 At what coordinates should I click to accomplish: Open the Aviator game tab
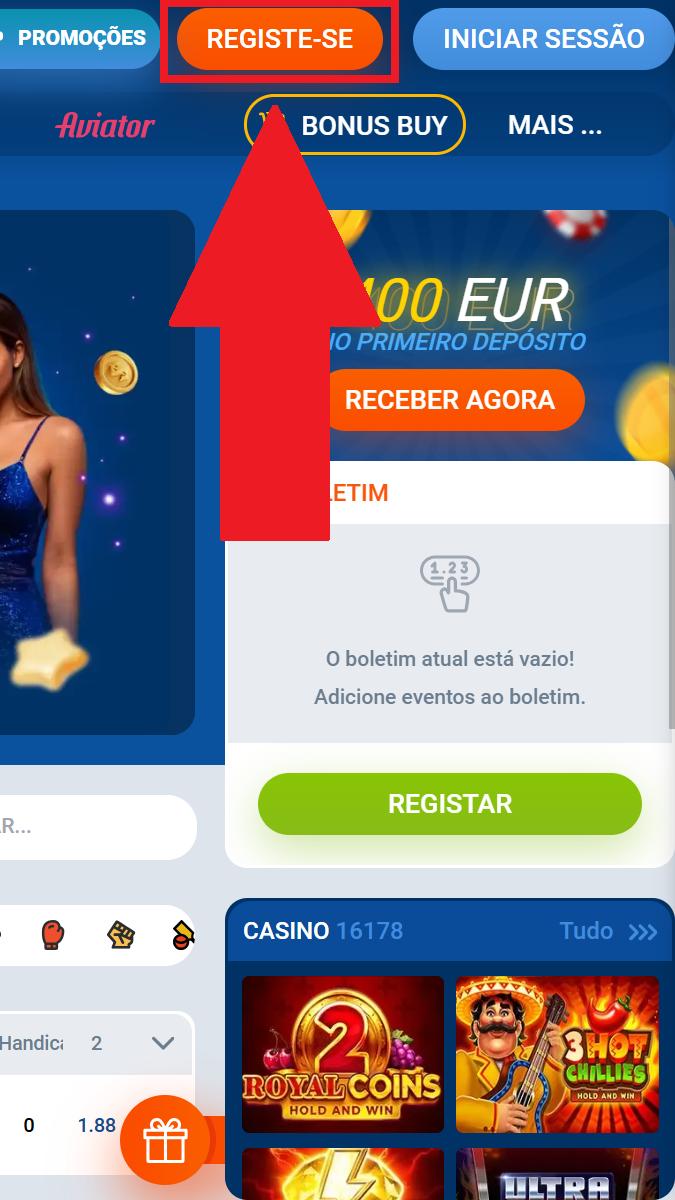105,126
